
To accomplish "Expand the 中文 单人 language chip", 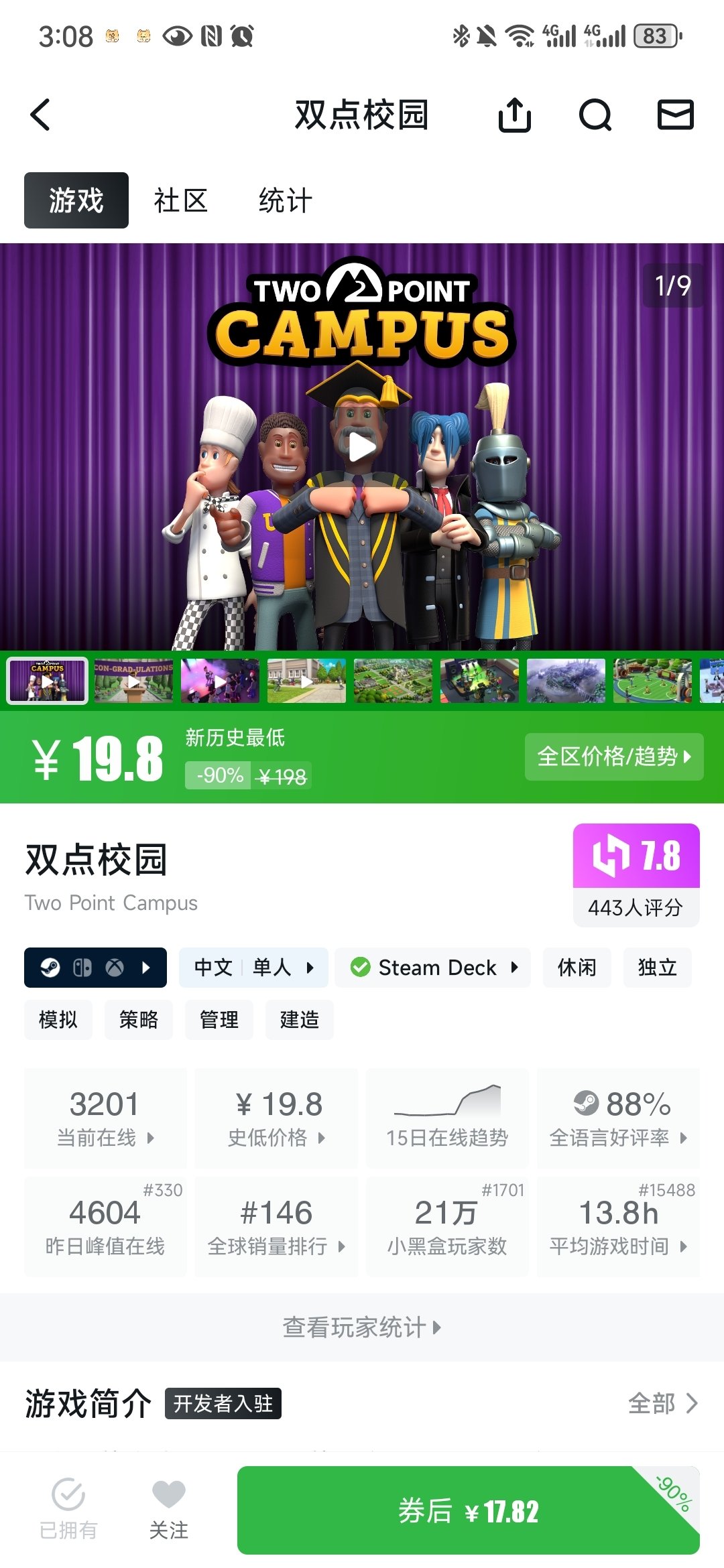I will [253, 968].
